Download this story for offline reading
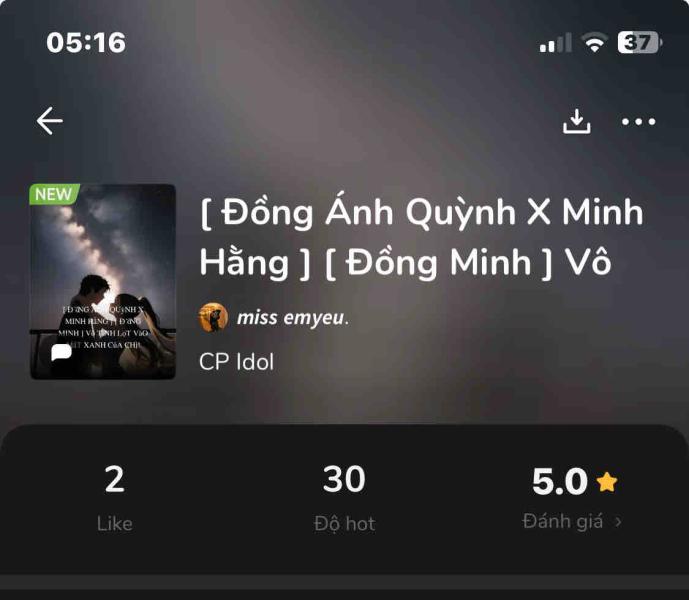The height and width of the screenshot is (600, 689). pos(577,121)
